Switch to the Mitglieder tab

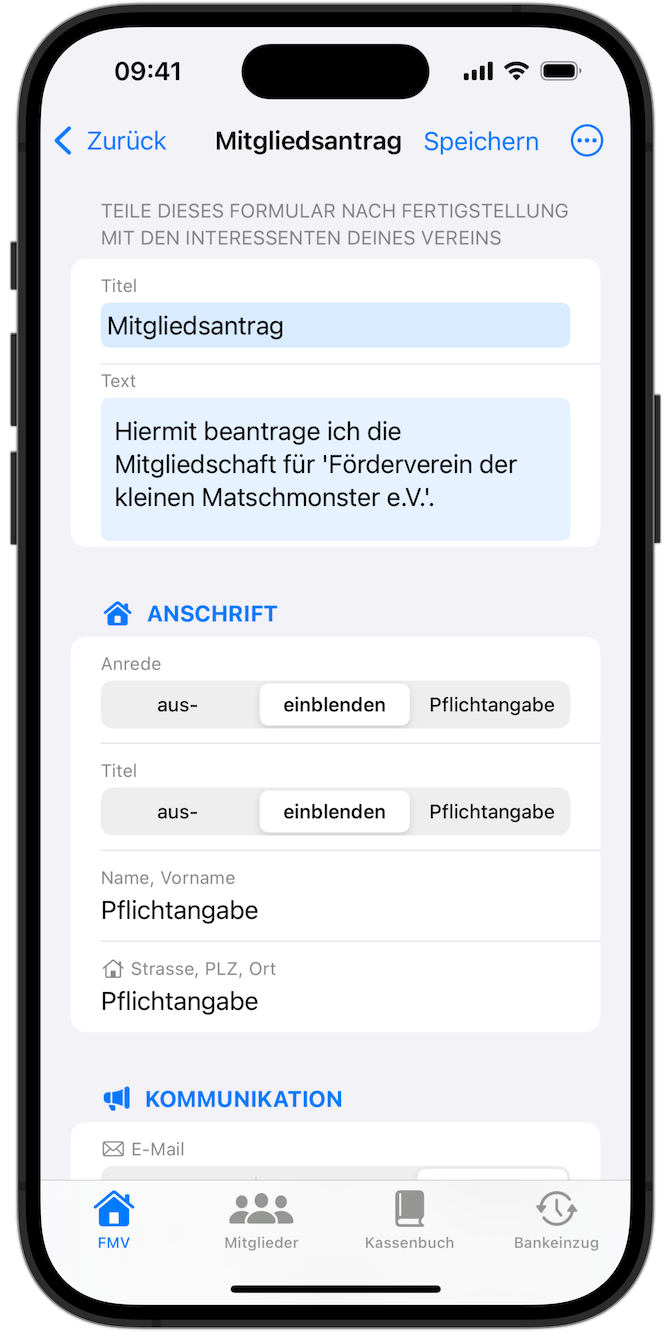coord(261,1220)
